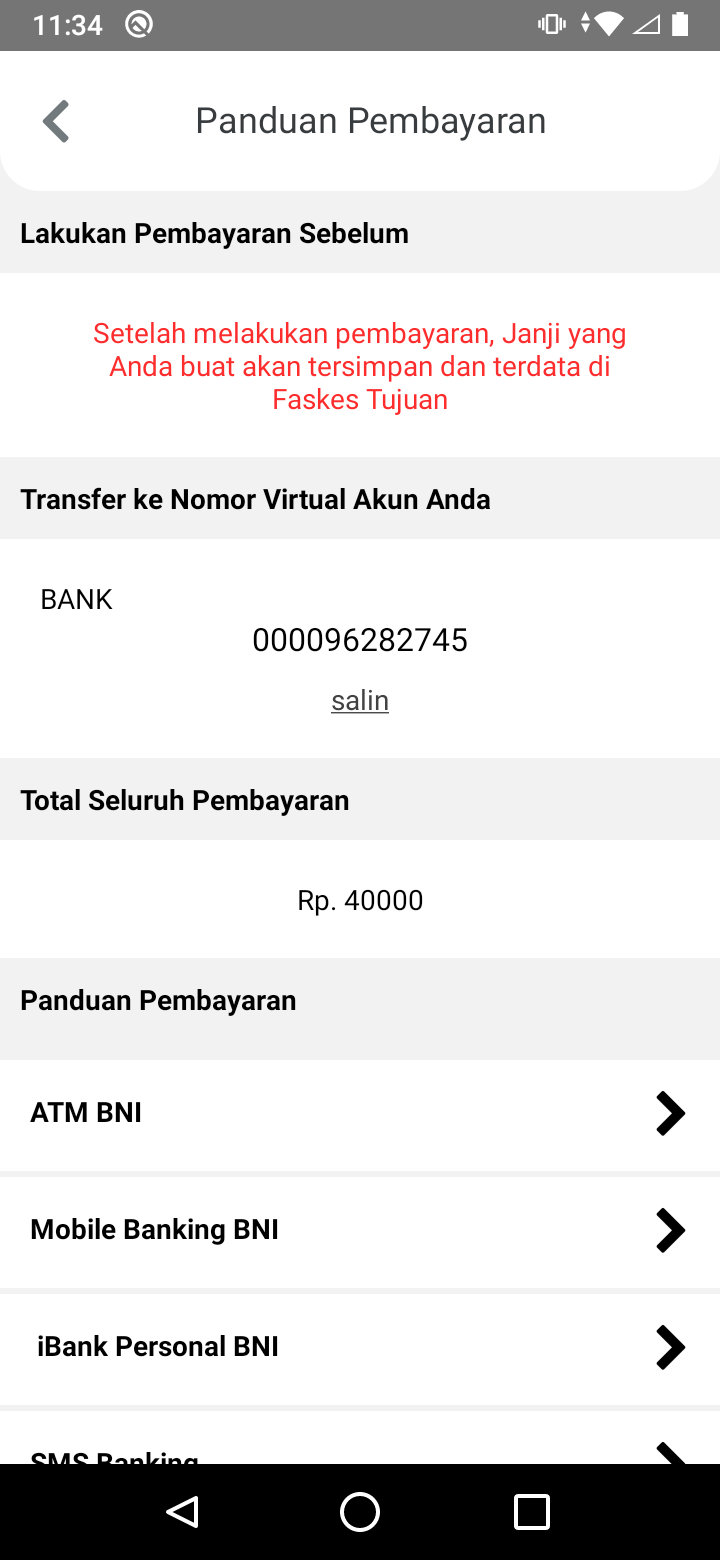Viewport: 720px width, 1560px height.
Task: Go back using the header arrow
Action: point(56,122)
